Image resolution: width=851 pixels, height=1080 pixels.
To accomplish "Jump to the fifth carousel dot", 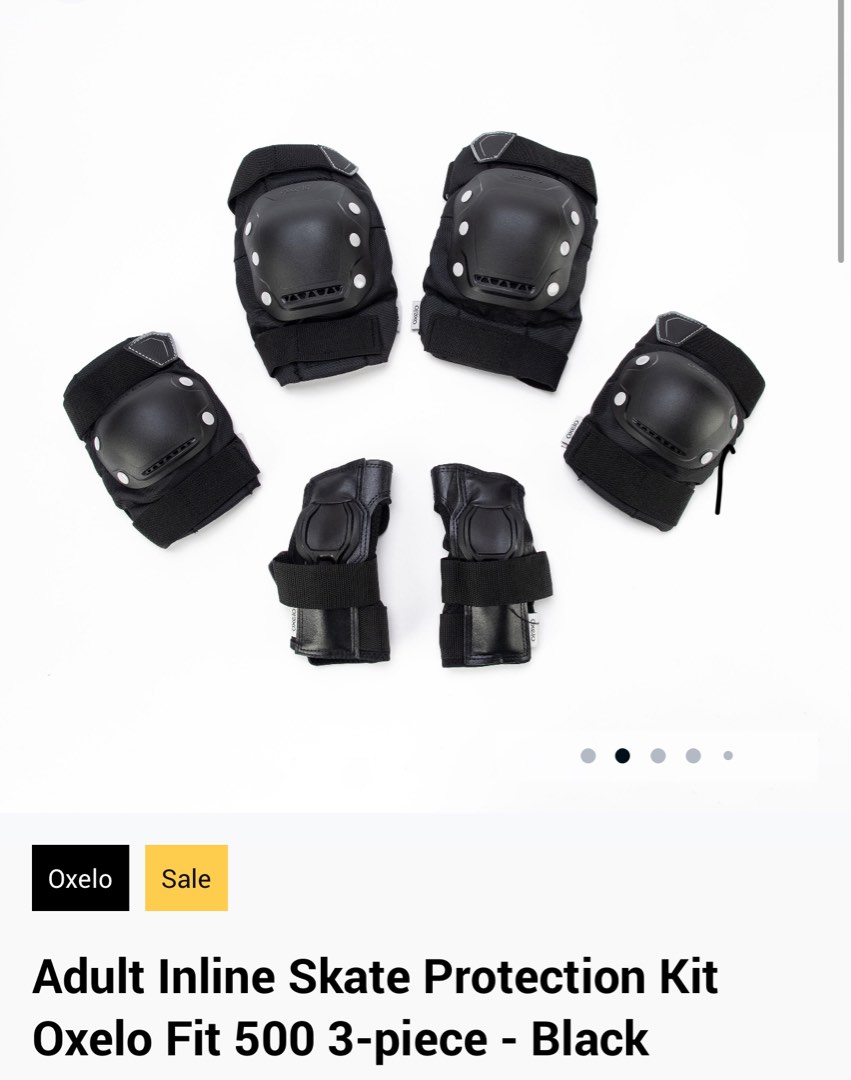I will point(726,755).
